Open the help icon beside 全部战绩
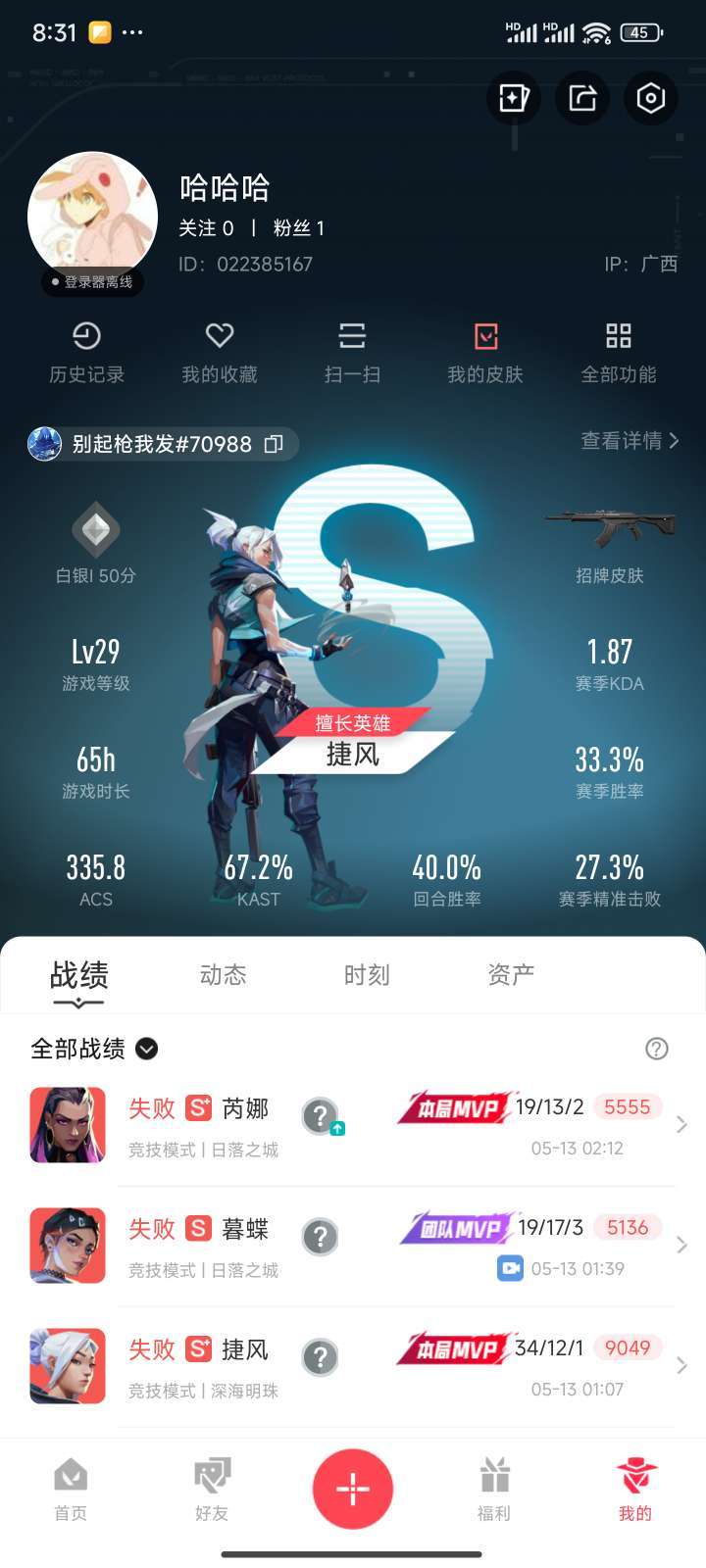 click(657, 1049)
